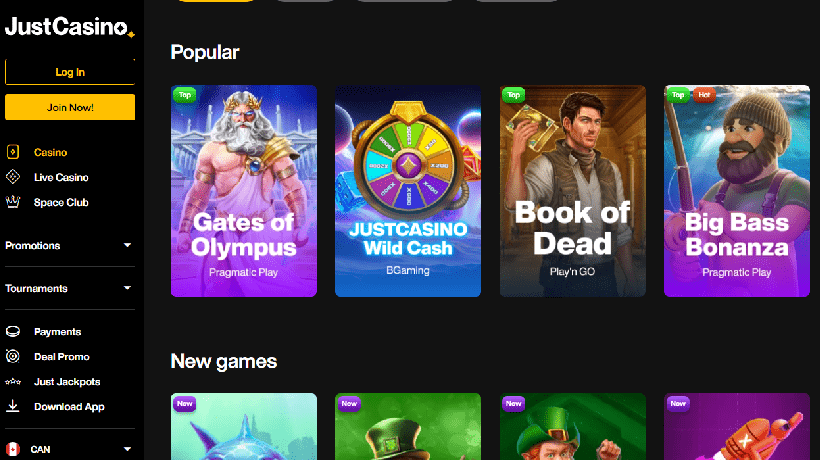Open the Big Bass Bonanza game
Image resolution: width=820 pixels, height=460 pixels.
(x=736, y=191)
